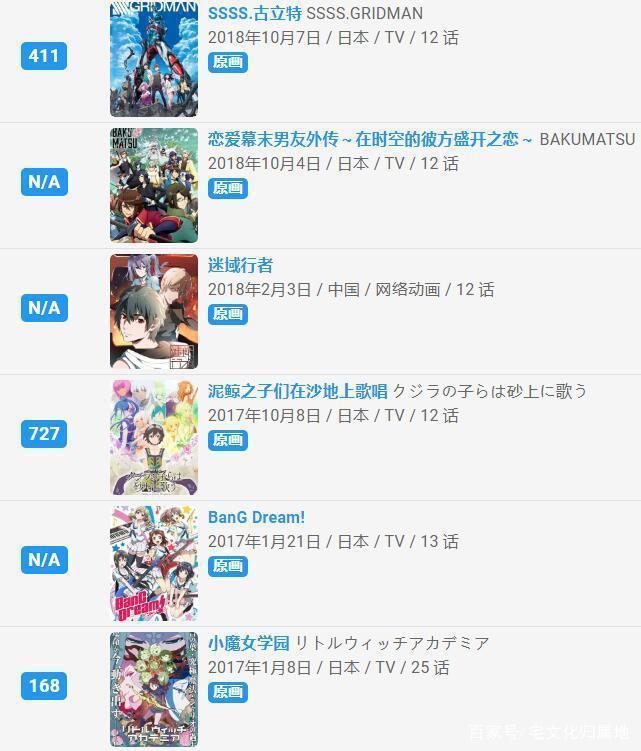Tap the BanG Dream! poster thumbnail
Viewport: 641px width, 751px height.
click(x=153, y=563)
